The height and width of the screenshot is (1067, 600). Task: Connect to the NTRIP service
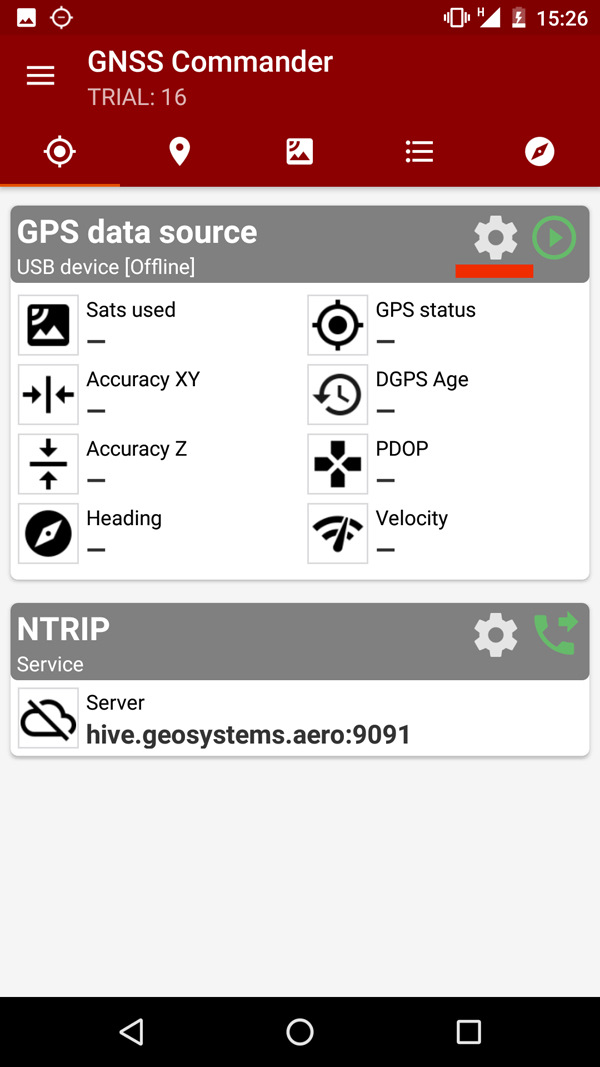[x=555, y=634]
